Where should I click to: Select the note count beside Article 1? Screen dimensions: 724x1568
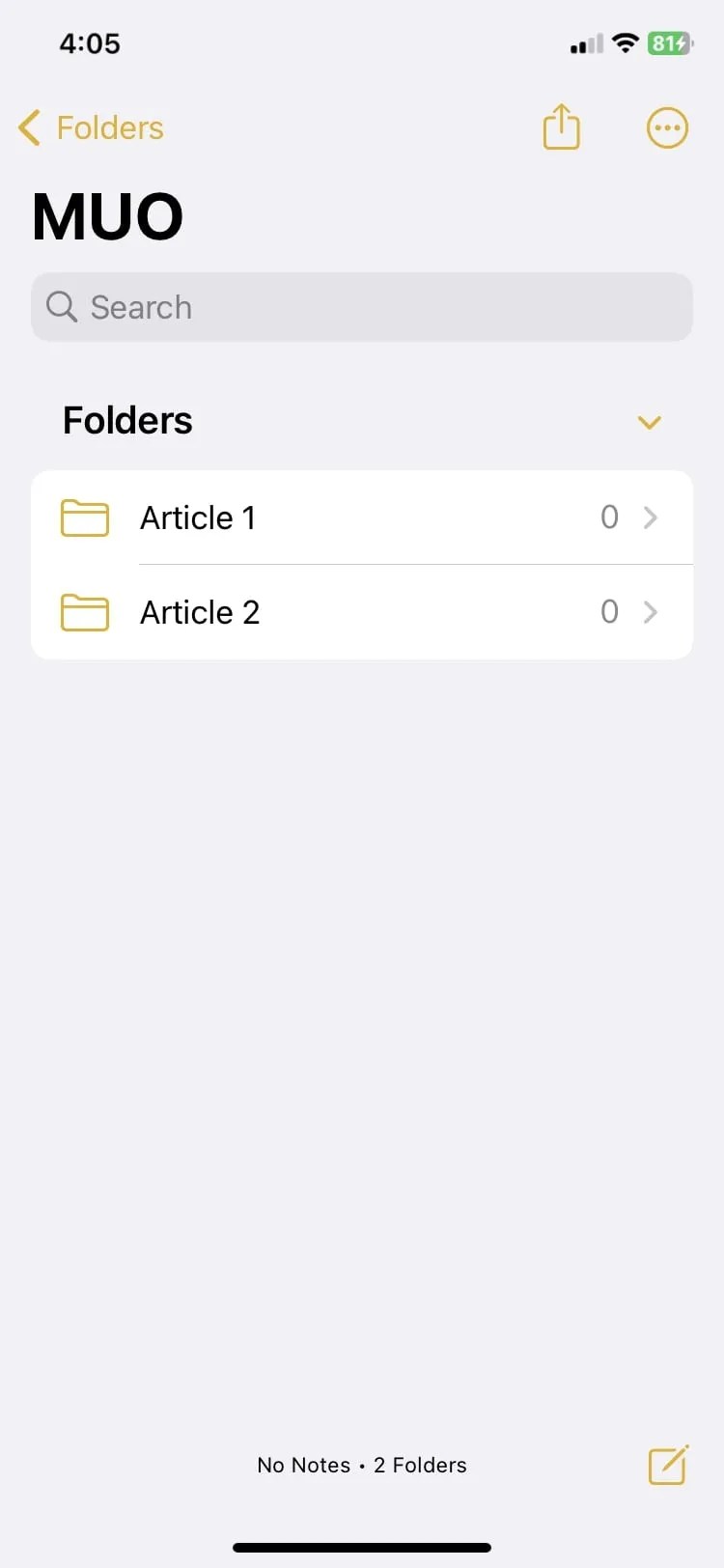click(x=609, y=518)
